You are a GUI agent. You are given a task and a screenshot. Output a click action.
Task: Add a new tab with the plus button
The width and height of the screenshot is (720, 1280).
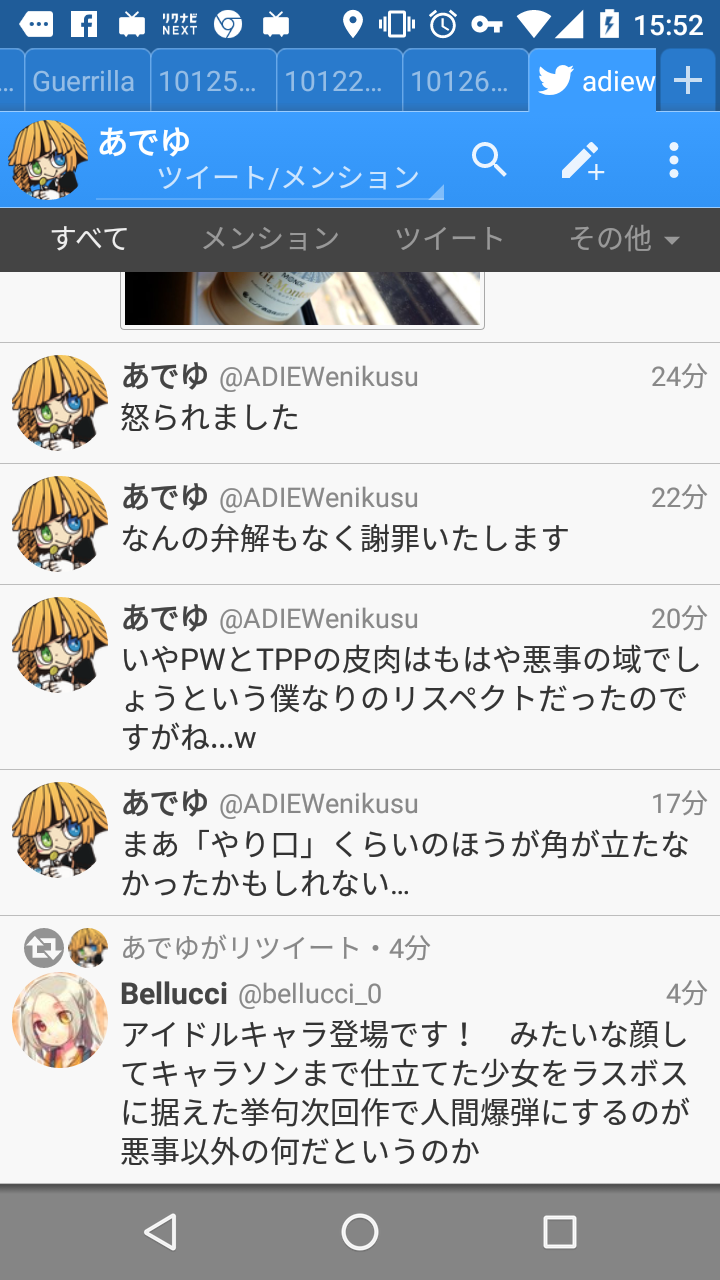click(688, 81)
